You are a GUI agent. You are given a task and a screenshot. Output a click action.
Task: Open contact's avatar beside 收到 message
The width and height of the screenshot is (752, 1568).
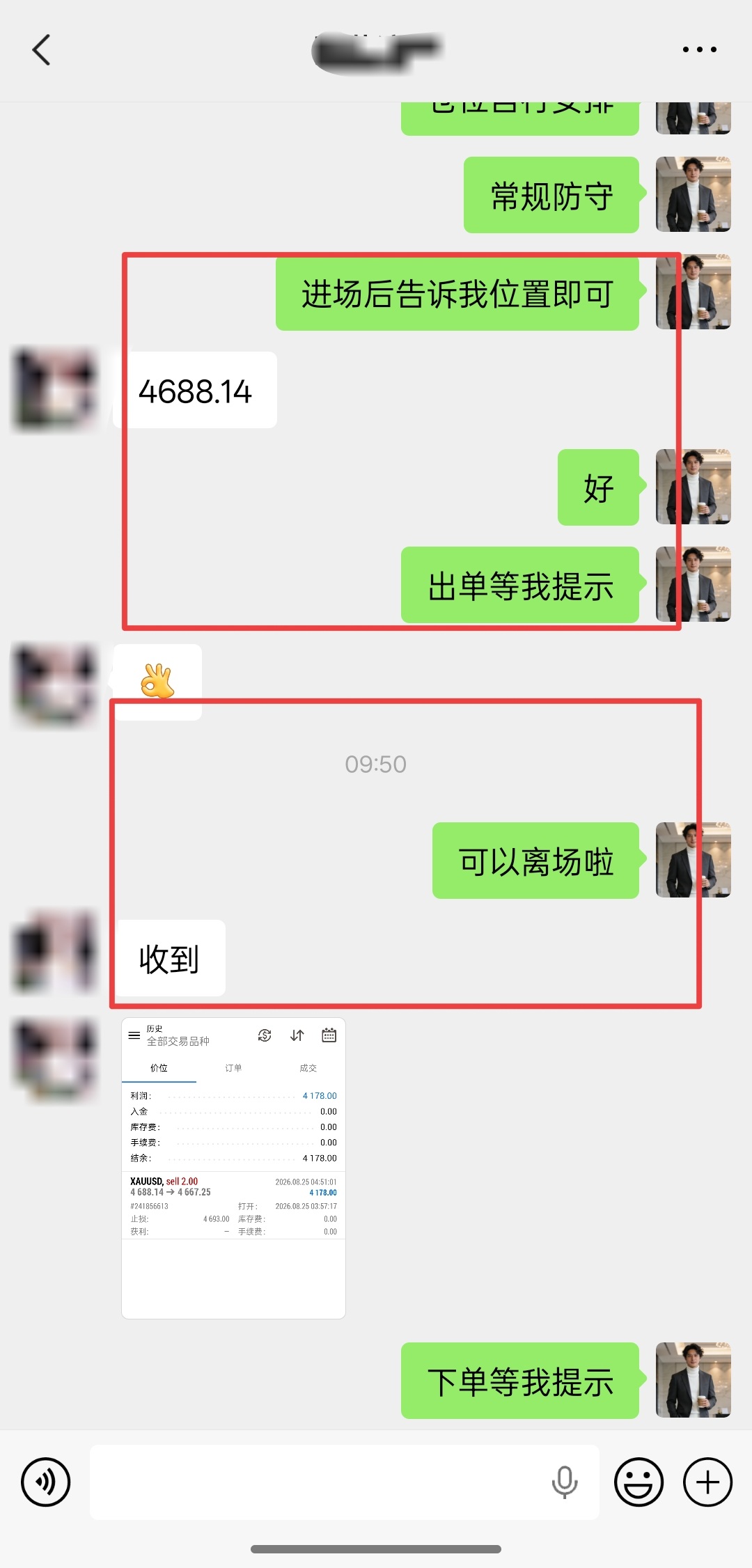(56, 952)
